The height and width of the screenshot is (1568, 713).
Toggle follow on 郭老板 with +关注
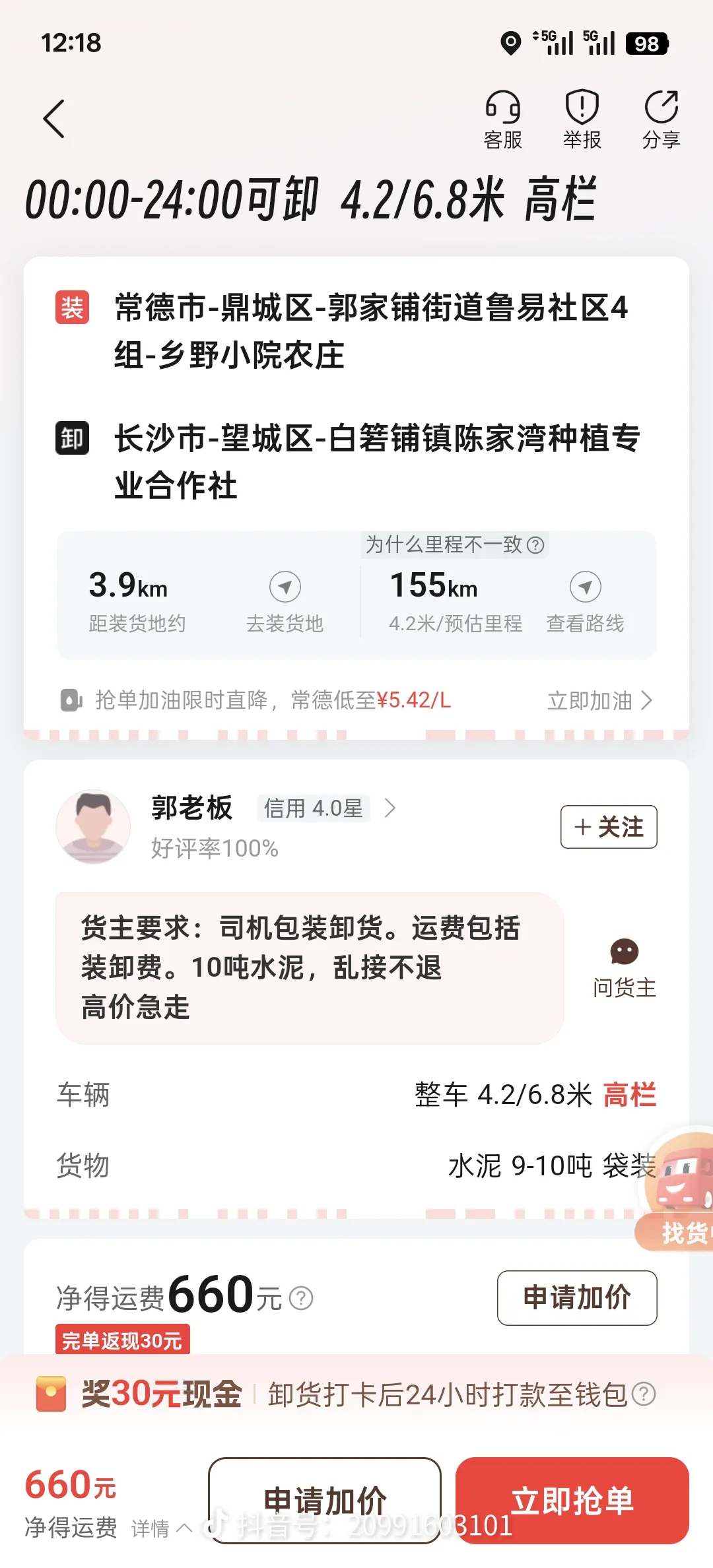[607, 827]
